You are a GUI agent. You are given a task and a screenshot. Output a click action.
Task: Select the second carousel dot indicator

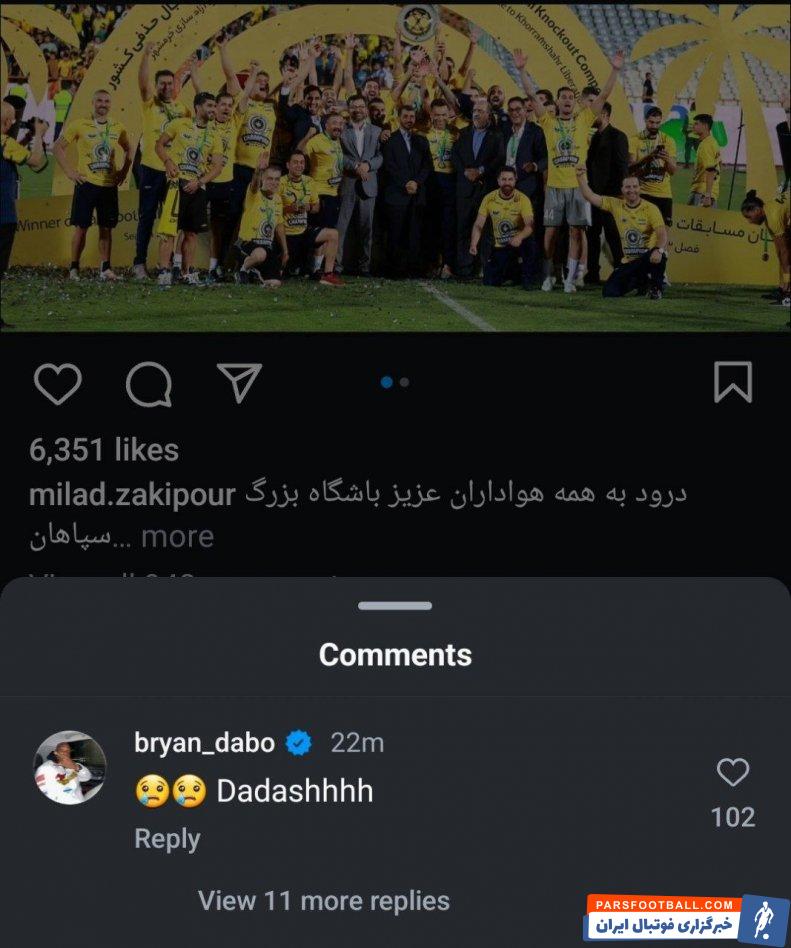pyautogui.click(x=404, y=381)
